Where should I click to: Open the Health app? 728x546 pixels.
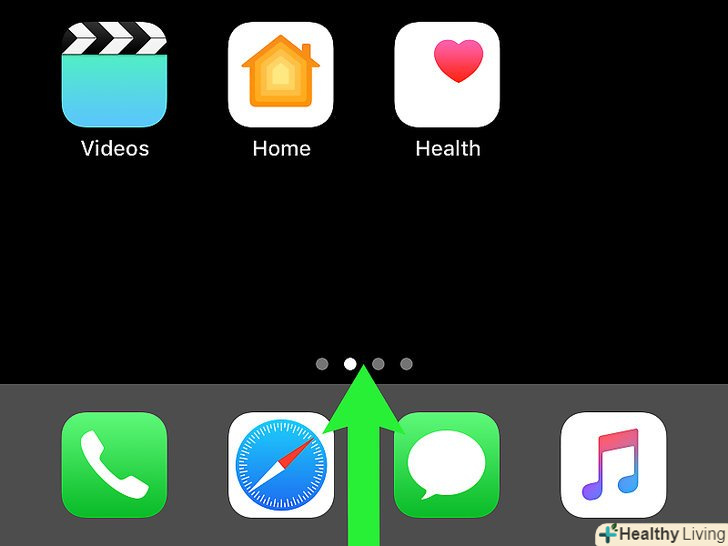point(447,75)
